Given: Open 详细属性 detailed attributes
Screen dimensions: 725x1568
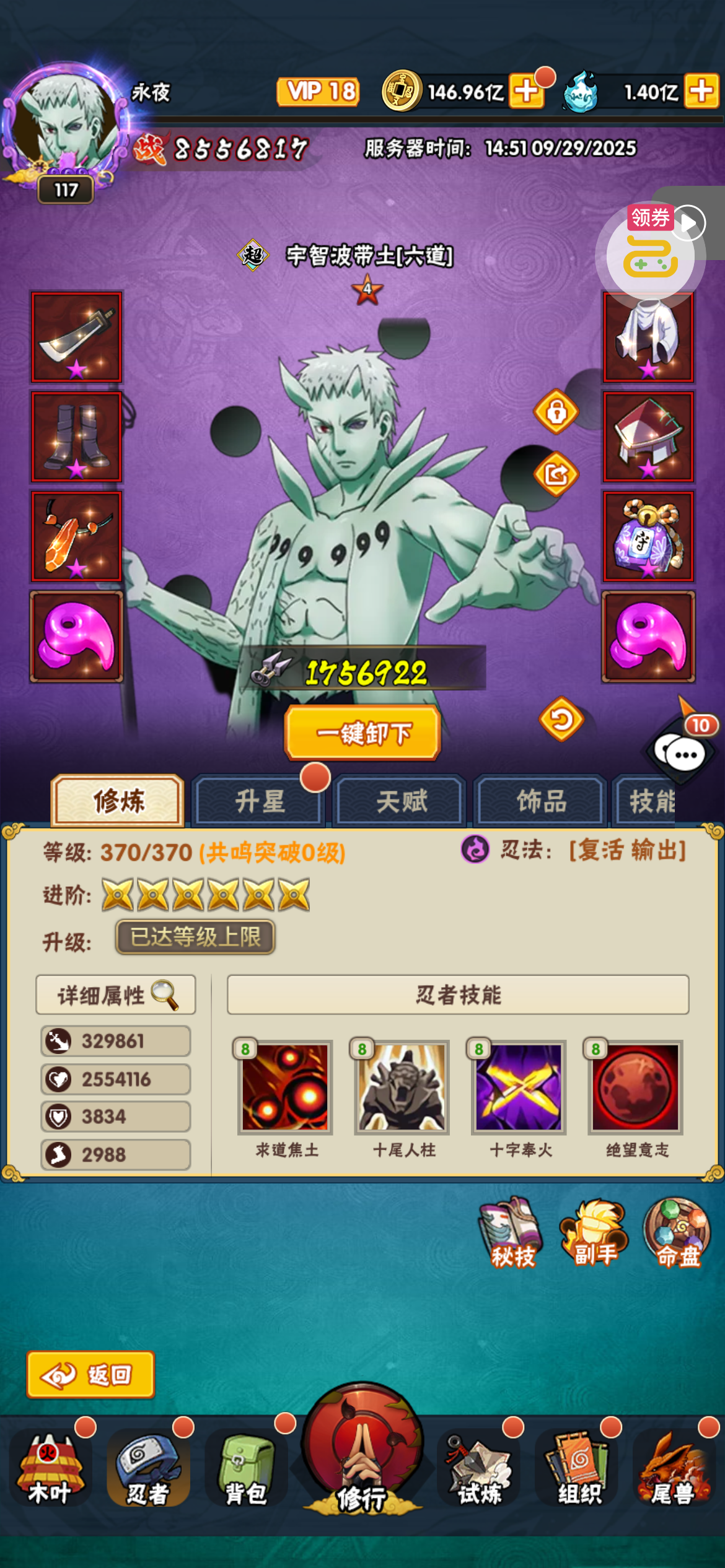Looking at the screenshot, I should pos(116,995).
